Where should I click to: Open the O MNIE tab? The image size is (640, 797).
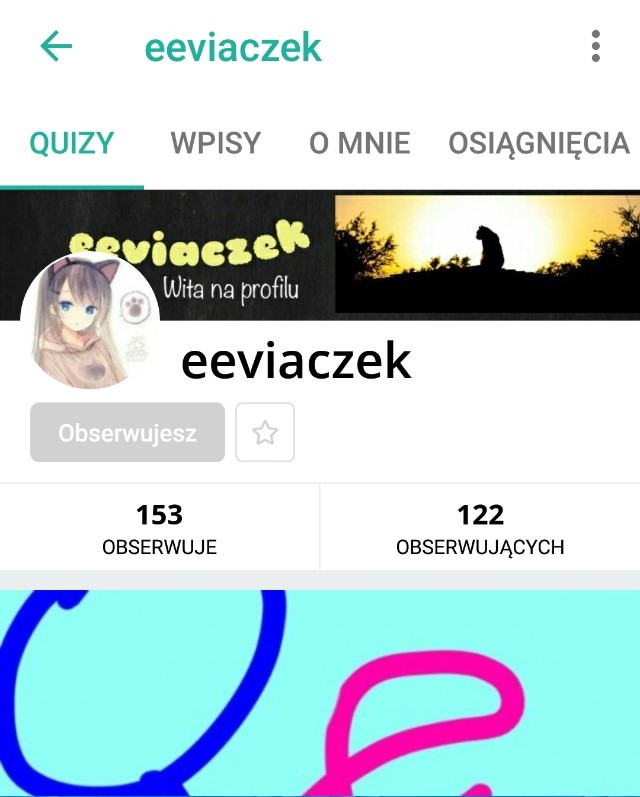(360, 144)
